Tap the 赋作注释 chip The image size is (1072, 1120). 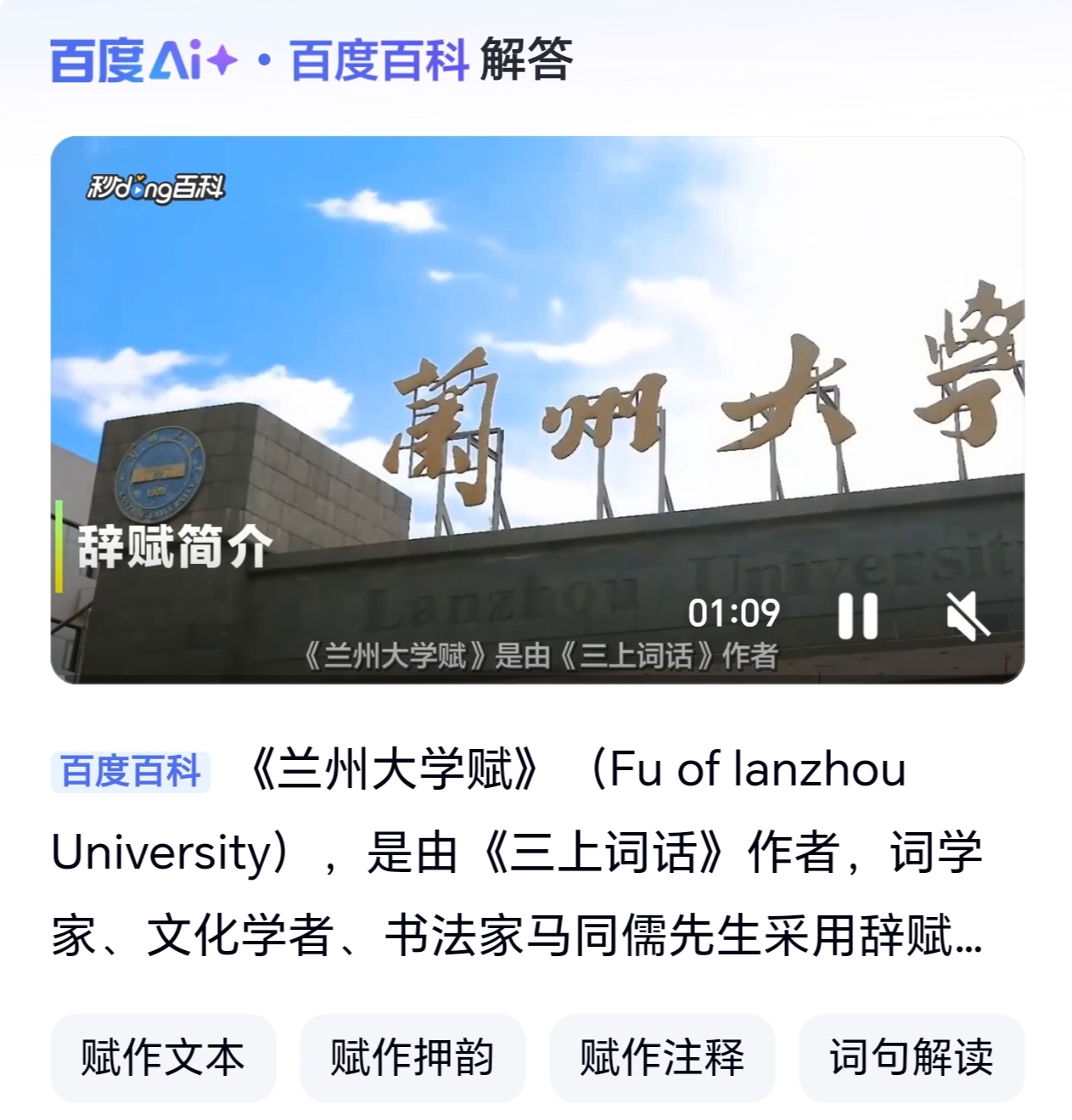tap(662, 1058)
